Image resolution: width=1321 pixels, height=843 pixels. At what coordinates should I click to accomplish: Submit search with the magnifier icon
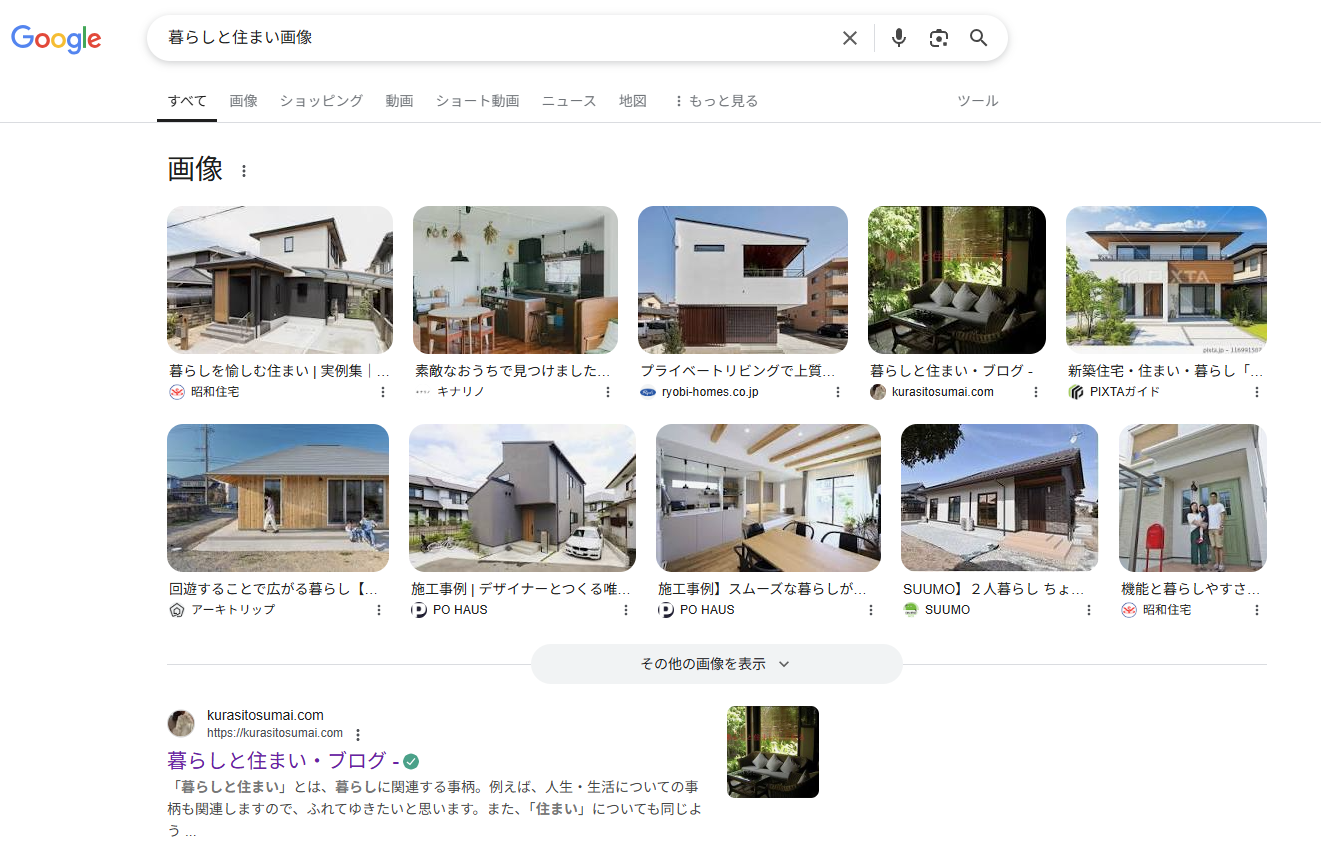point(978,38)
